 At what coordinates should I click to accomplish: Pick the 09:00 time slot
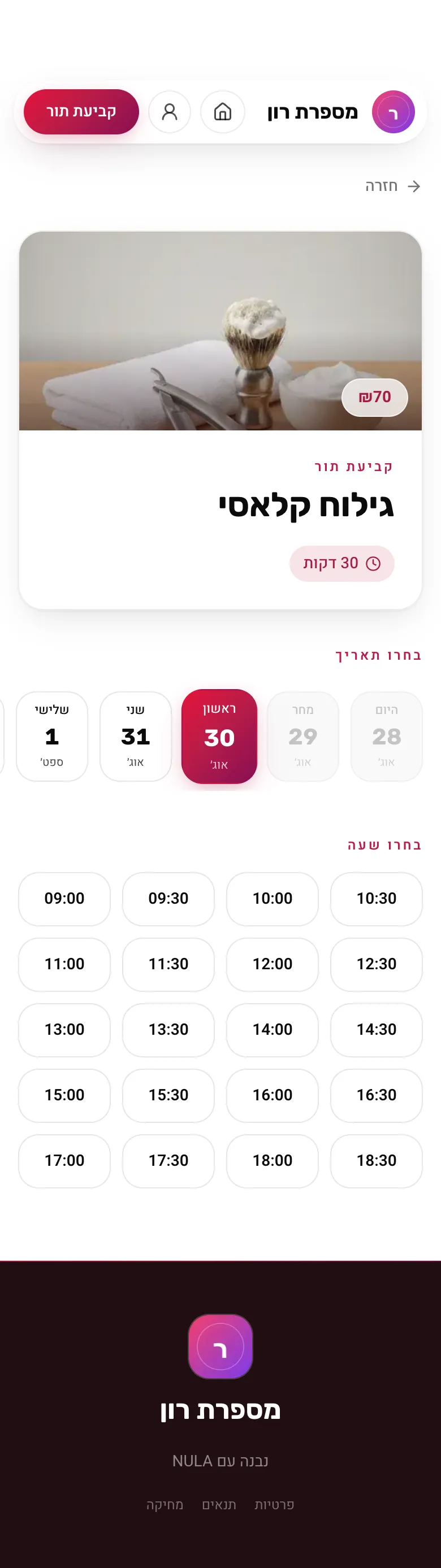[x=64, y=899]
